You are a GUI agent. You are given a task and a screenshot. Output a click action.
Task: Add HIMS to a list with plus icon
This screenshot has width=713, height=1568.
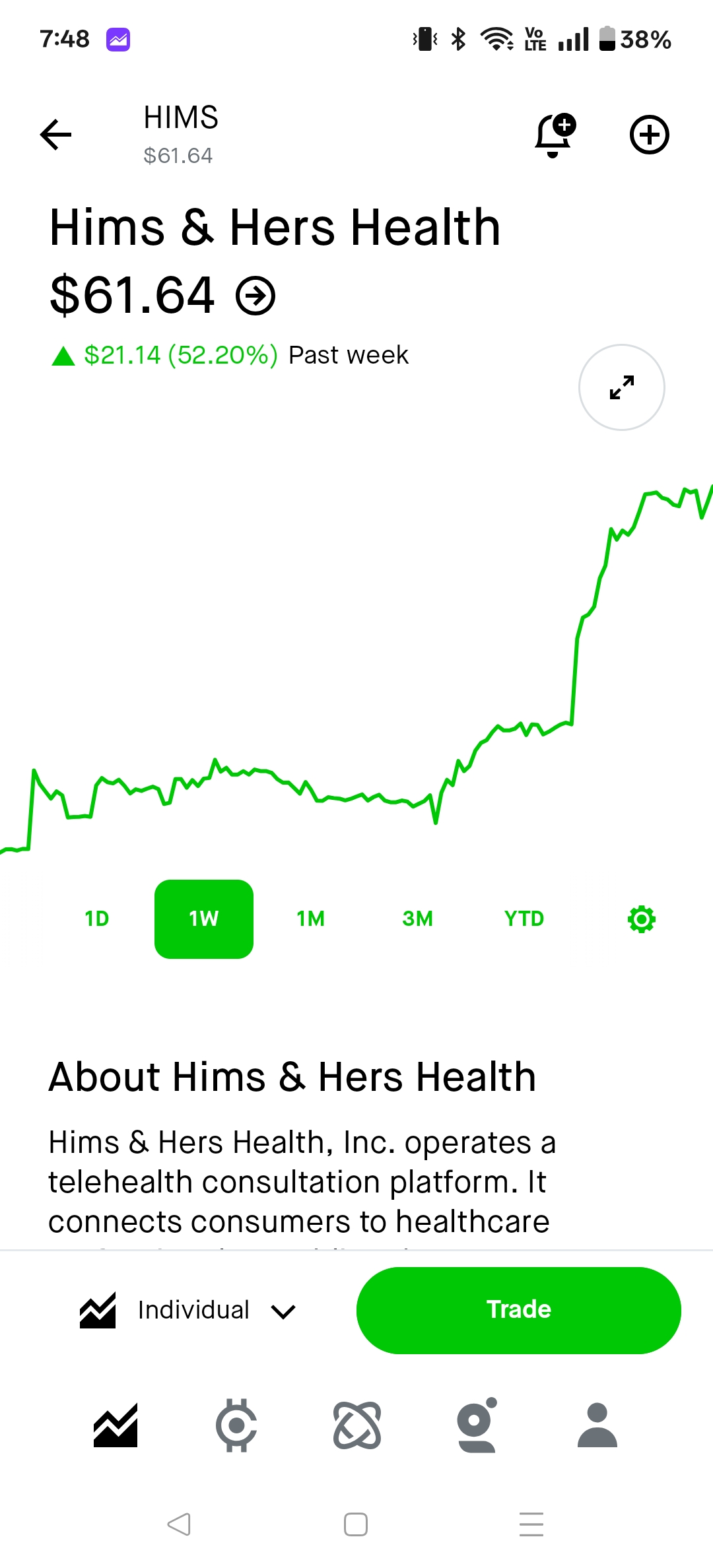(649, 135)
